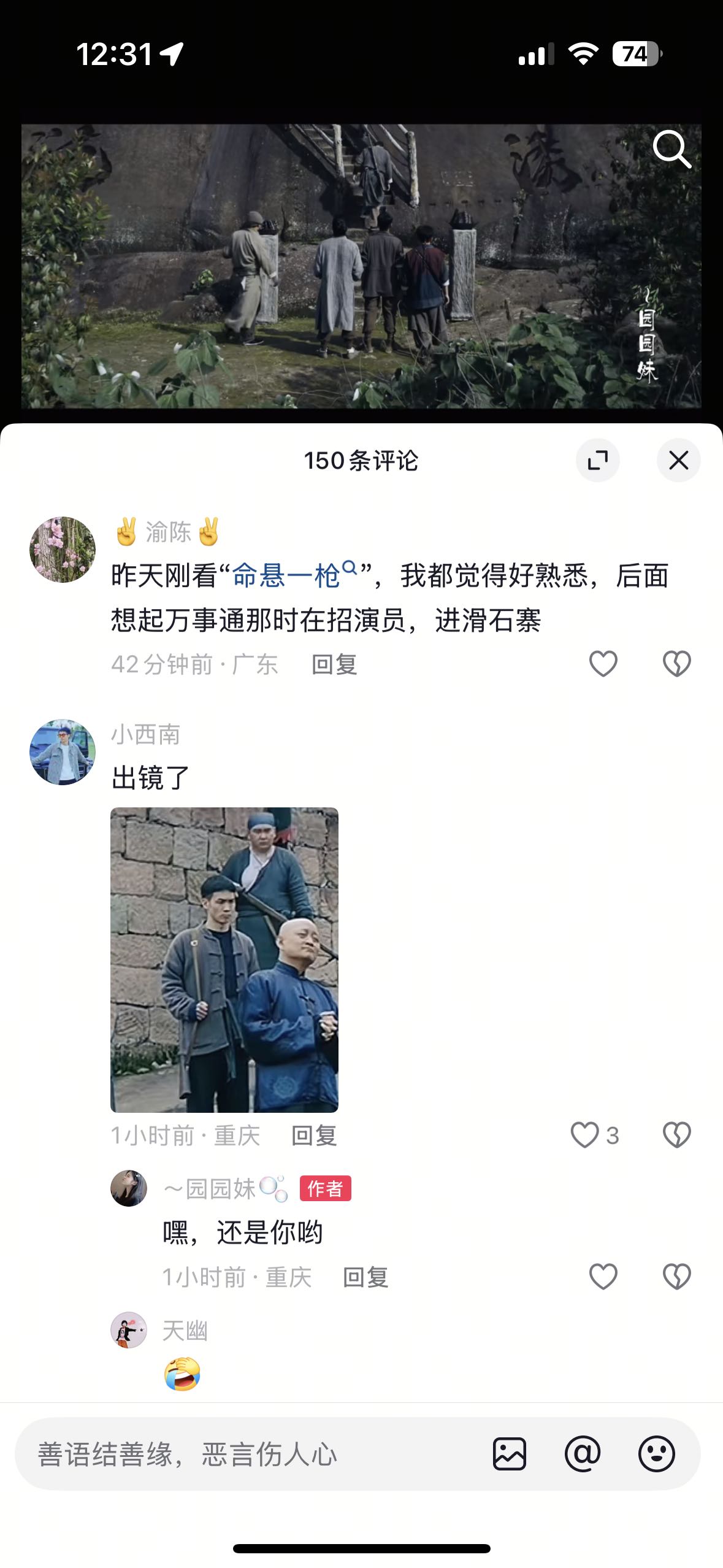This screenshot has width=723, height=1568.
Task: Open 天幽's profile avatar
Action: tap(129, 1330)
